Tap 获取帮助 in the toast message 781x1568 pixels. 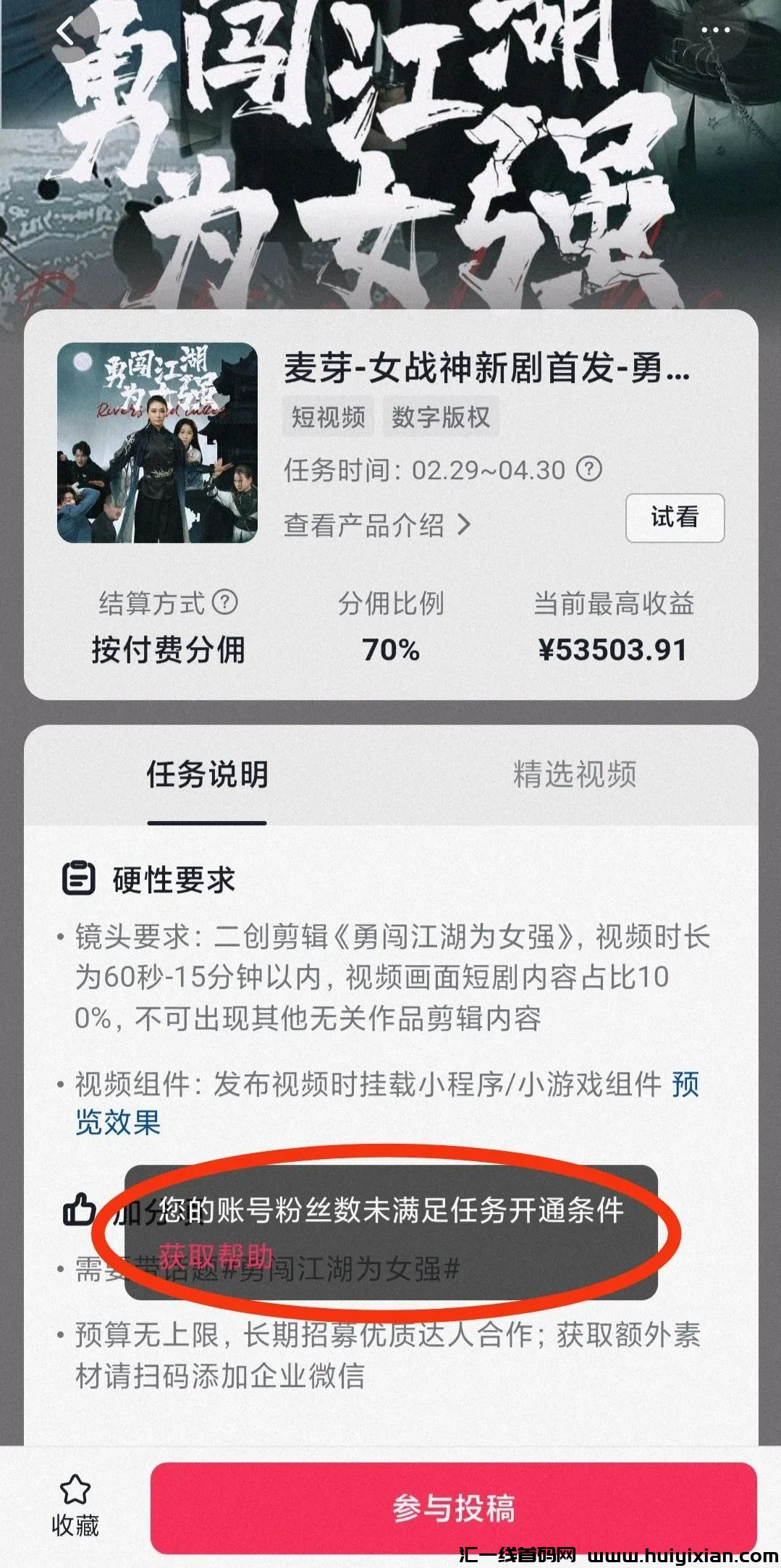(x=216, y=1256)
